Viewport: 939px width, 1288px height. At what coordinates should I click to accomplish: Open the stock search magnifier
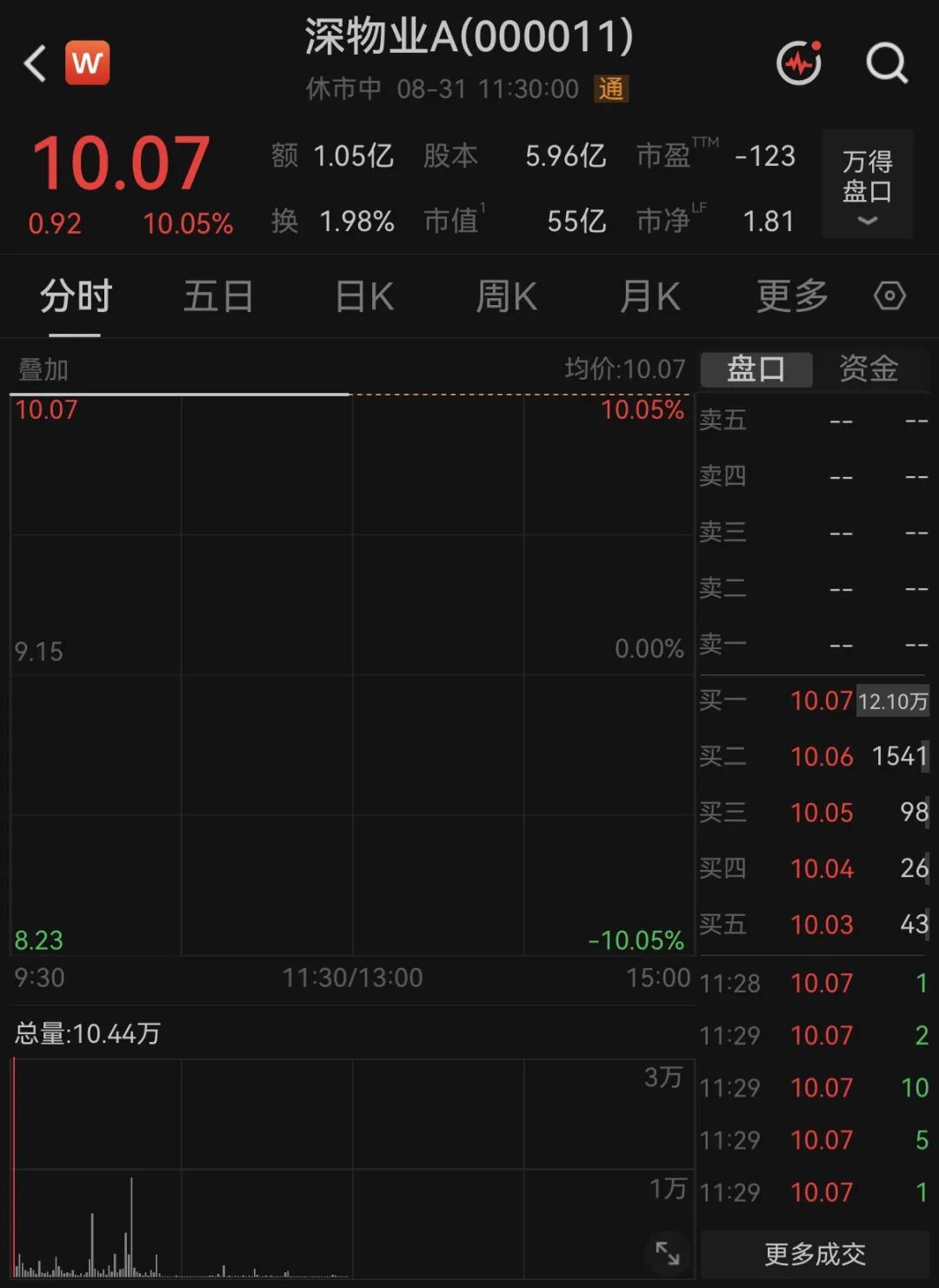point(887,63)
